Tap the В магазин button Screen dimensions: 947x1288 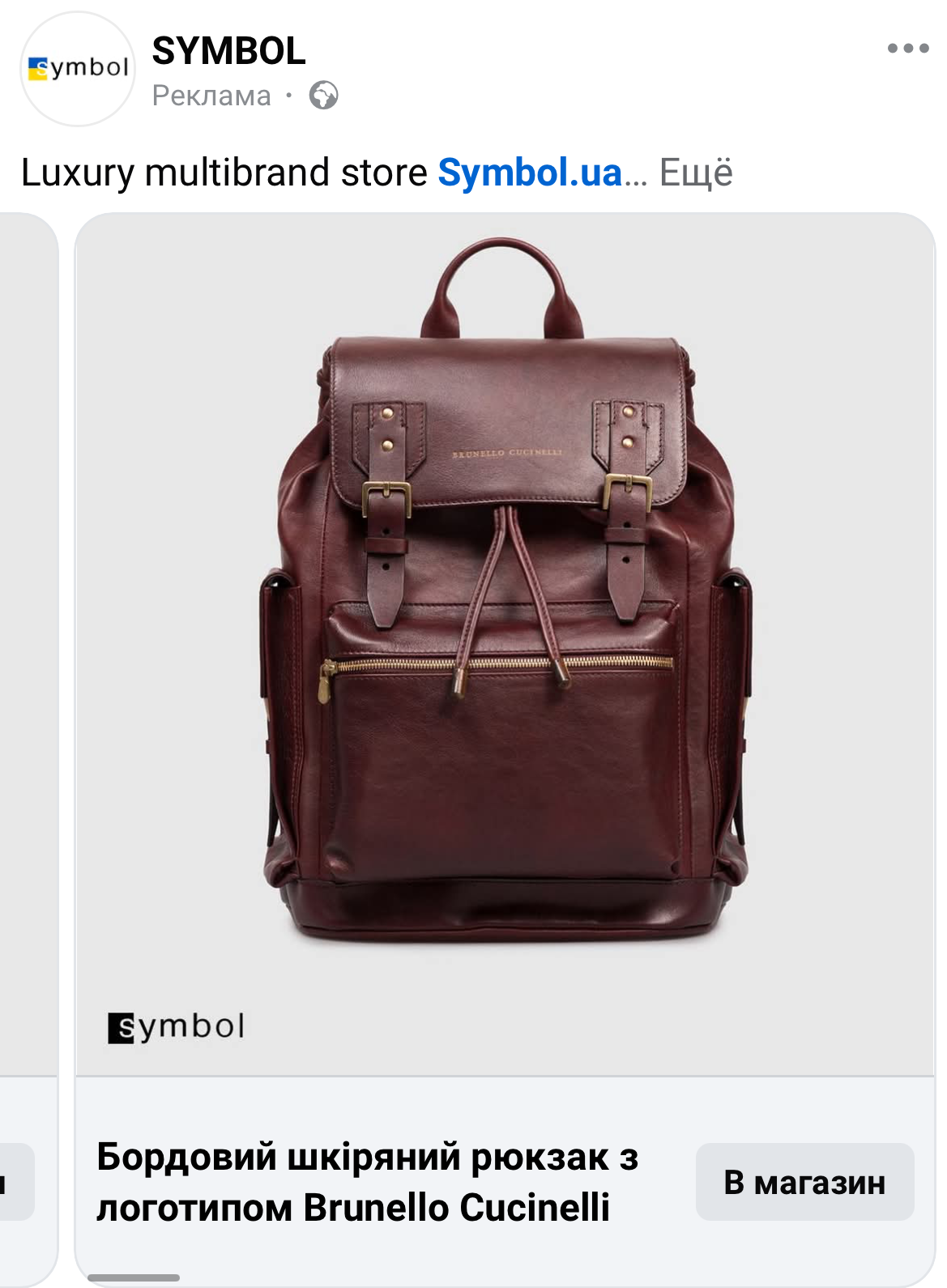click(804, 1182)
